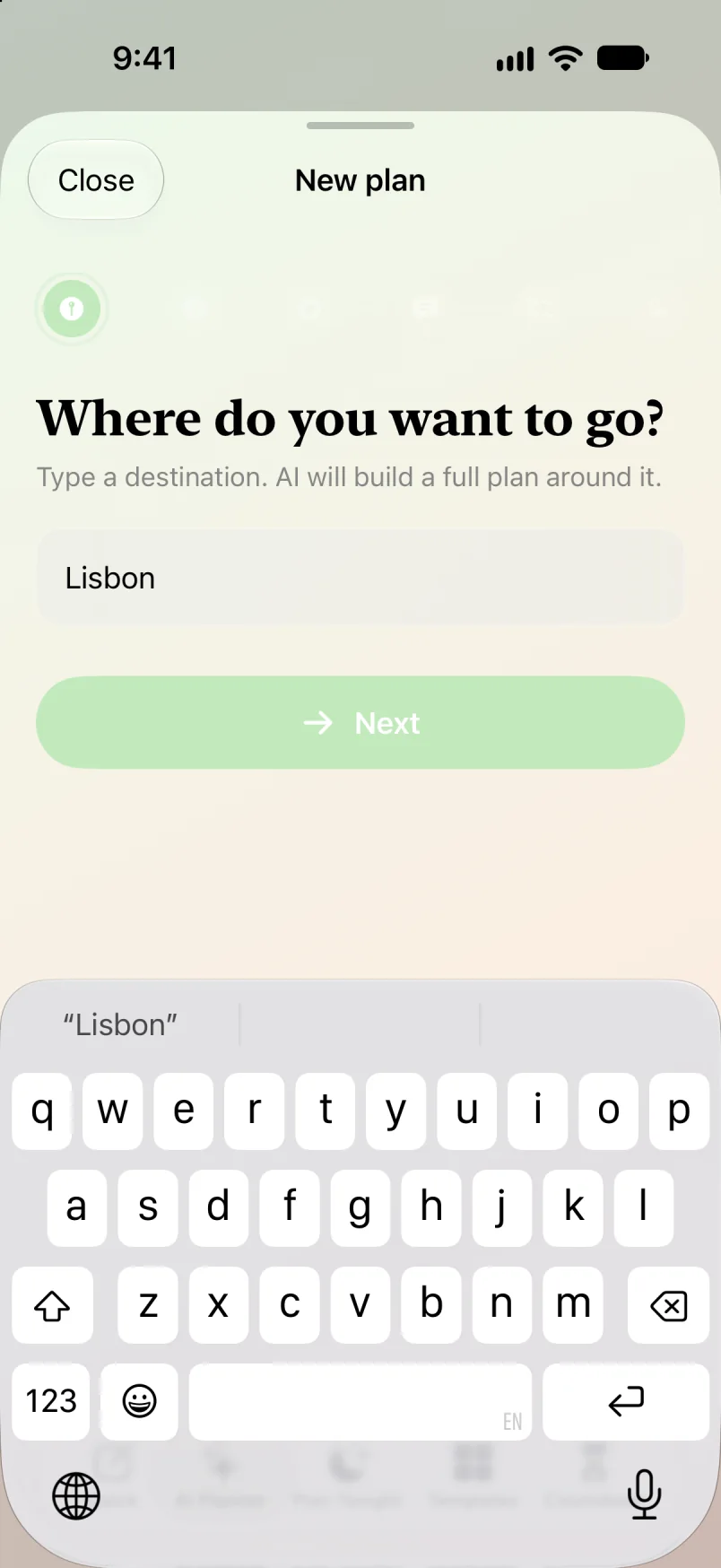The width and height of the screenshot is (721, 1568).
Task: Tap the globe language switcher
Action: (76, 1496)
